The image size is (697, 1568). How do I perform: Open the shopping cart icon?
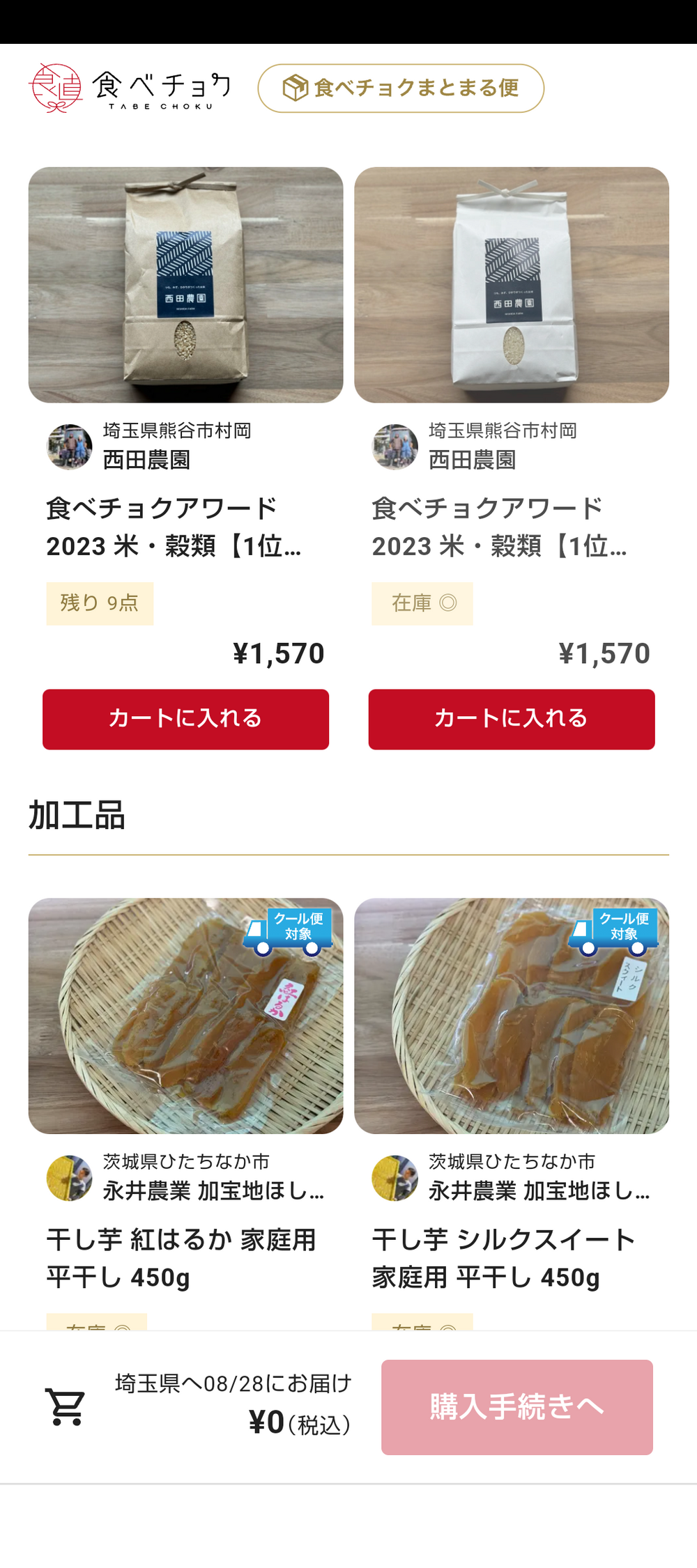click(65, 1406)
